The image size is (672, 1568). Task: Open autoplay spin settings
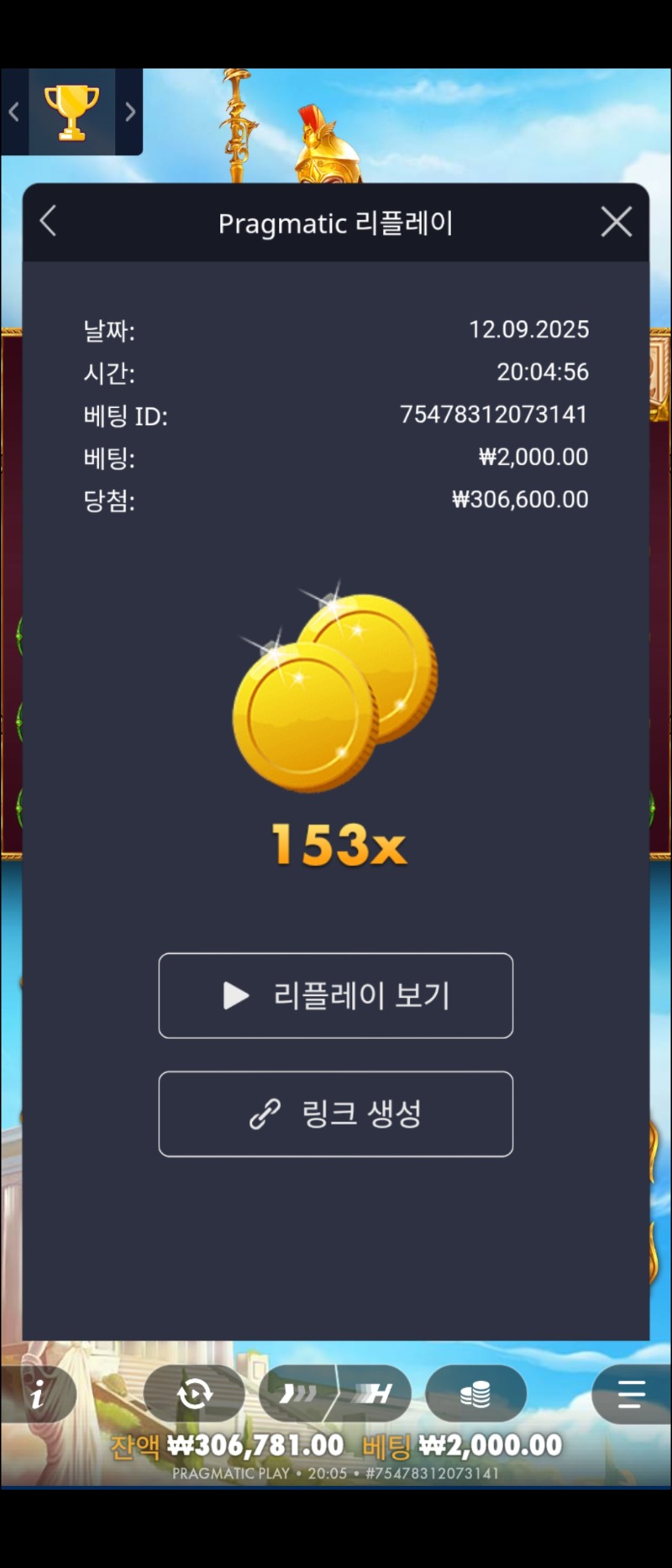click(x=194, y=1395)
